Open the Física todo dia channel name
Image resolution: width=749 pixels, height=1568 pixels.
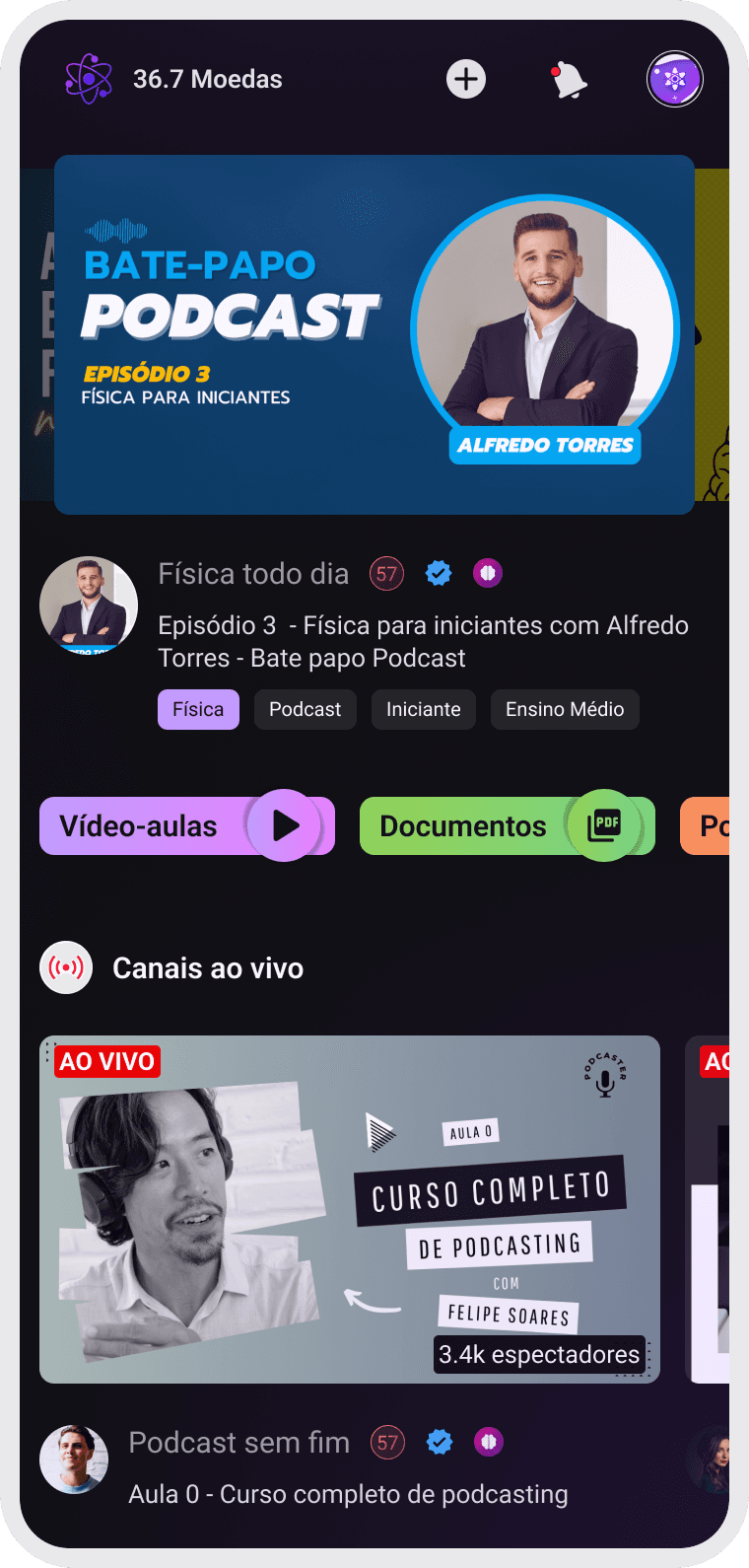pyautogui.click(x=252, y=573)
